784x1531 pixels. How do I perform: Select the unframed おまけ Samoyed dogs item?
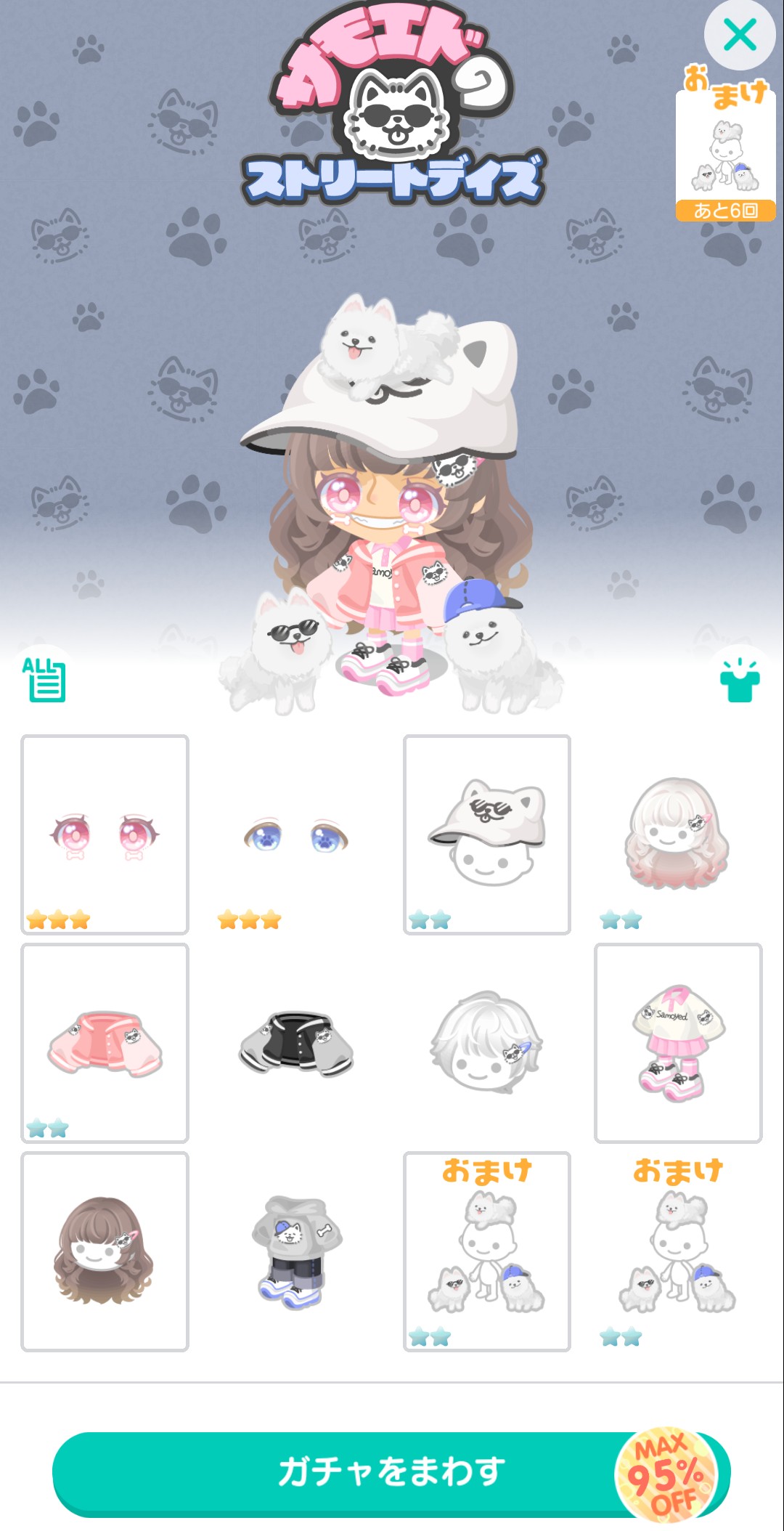coord(677,1251)
